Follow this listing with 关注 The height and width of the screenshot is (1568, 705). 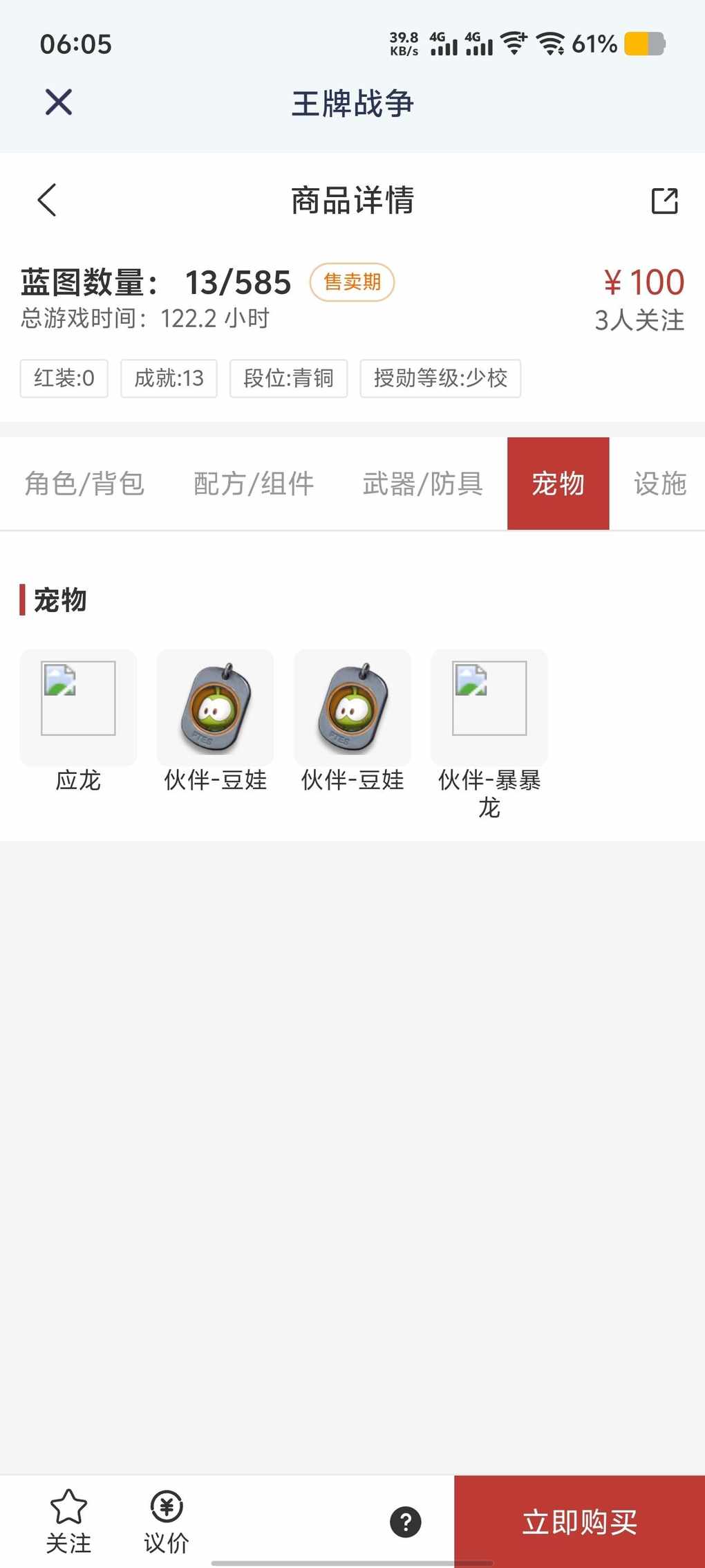pos(68,1521)
